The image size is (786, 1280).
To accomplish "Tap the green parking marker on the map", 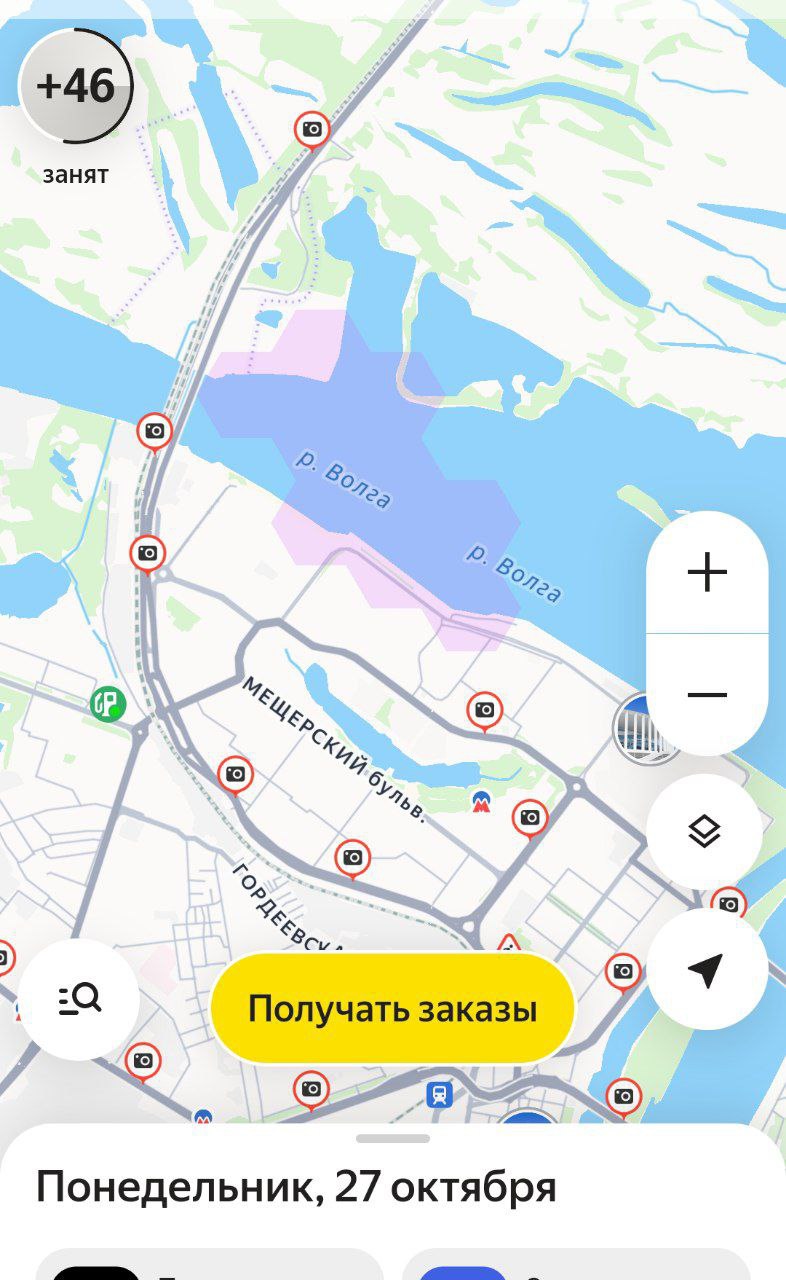I will 108,703.
